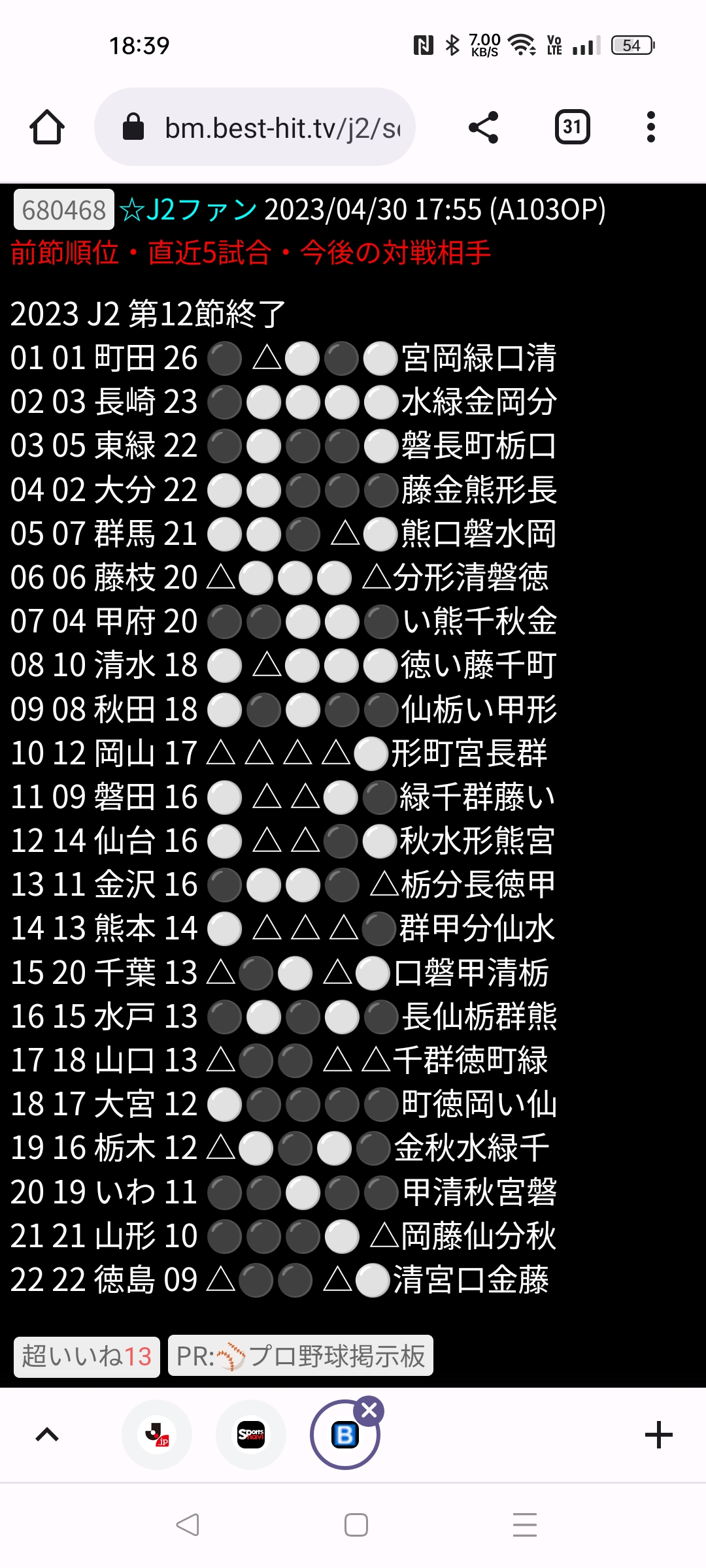Go to the browser home page

(x=47, y=127)
